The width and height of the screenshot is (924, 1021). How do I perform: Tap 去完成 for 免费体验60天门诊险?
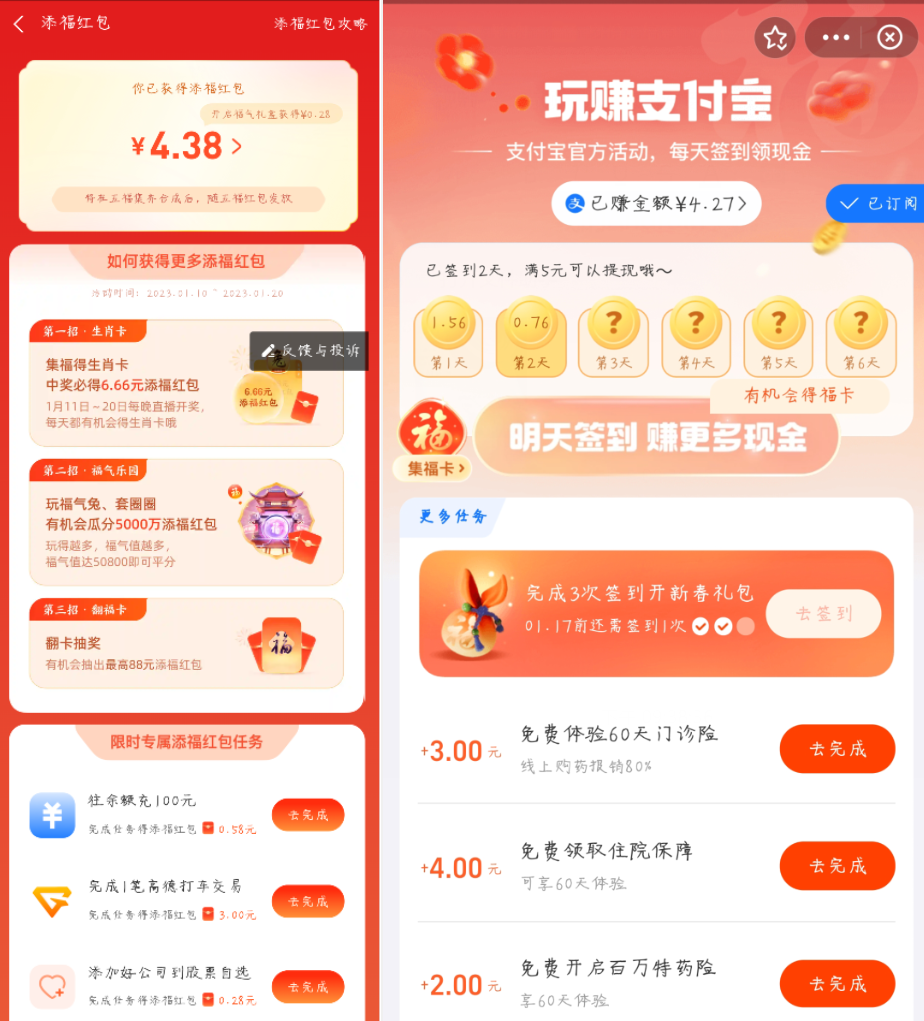837,749
